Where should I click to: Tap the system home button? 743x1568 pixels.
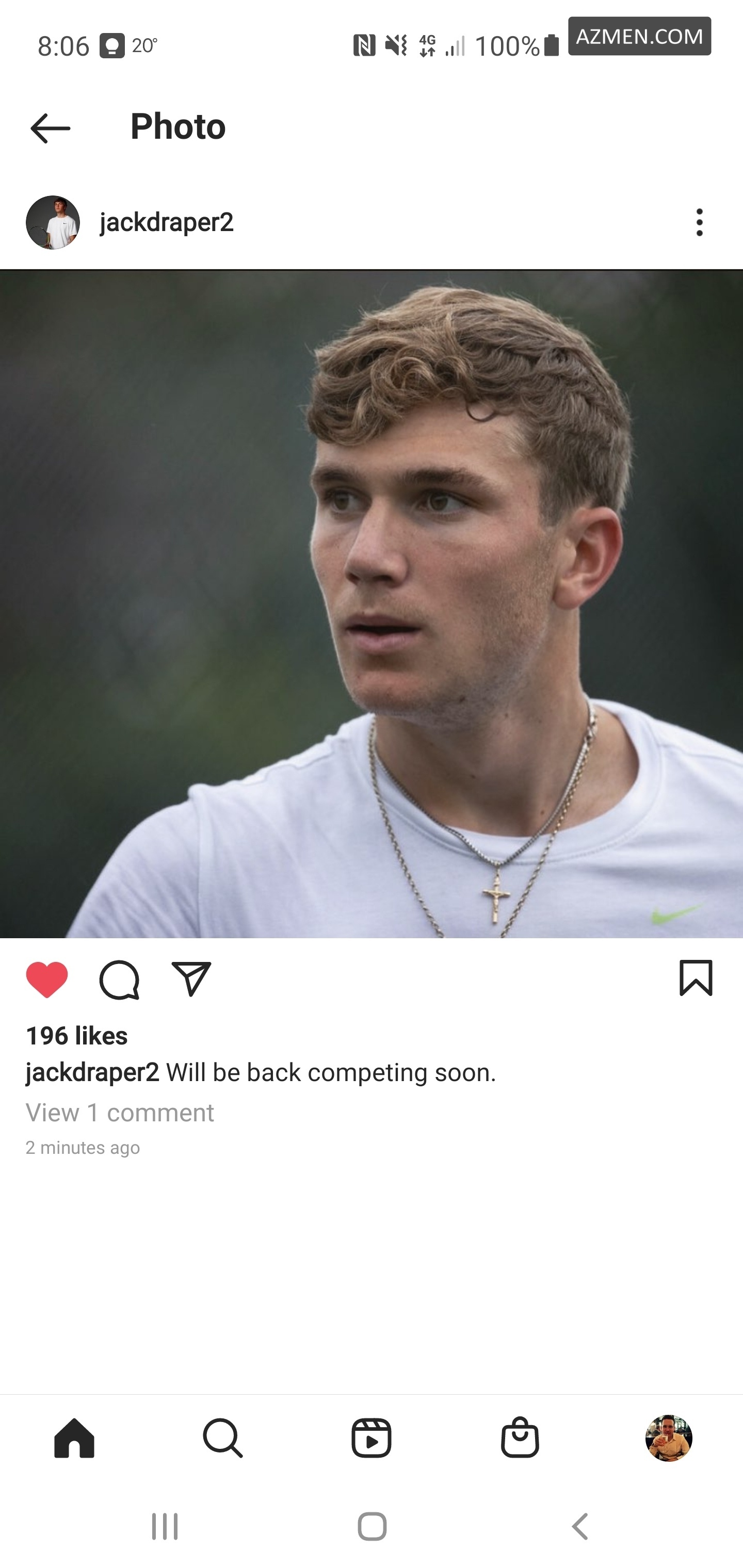click(372, 1526)
